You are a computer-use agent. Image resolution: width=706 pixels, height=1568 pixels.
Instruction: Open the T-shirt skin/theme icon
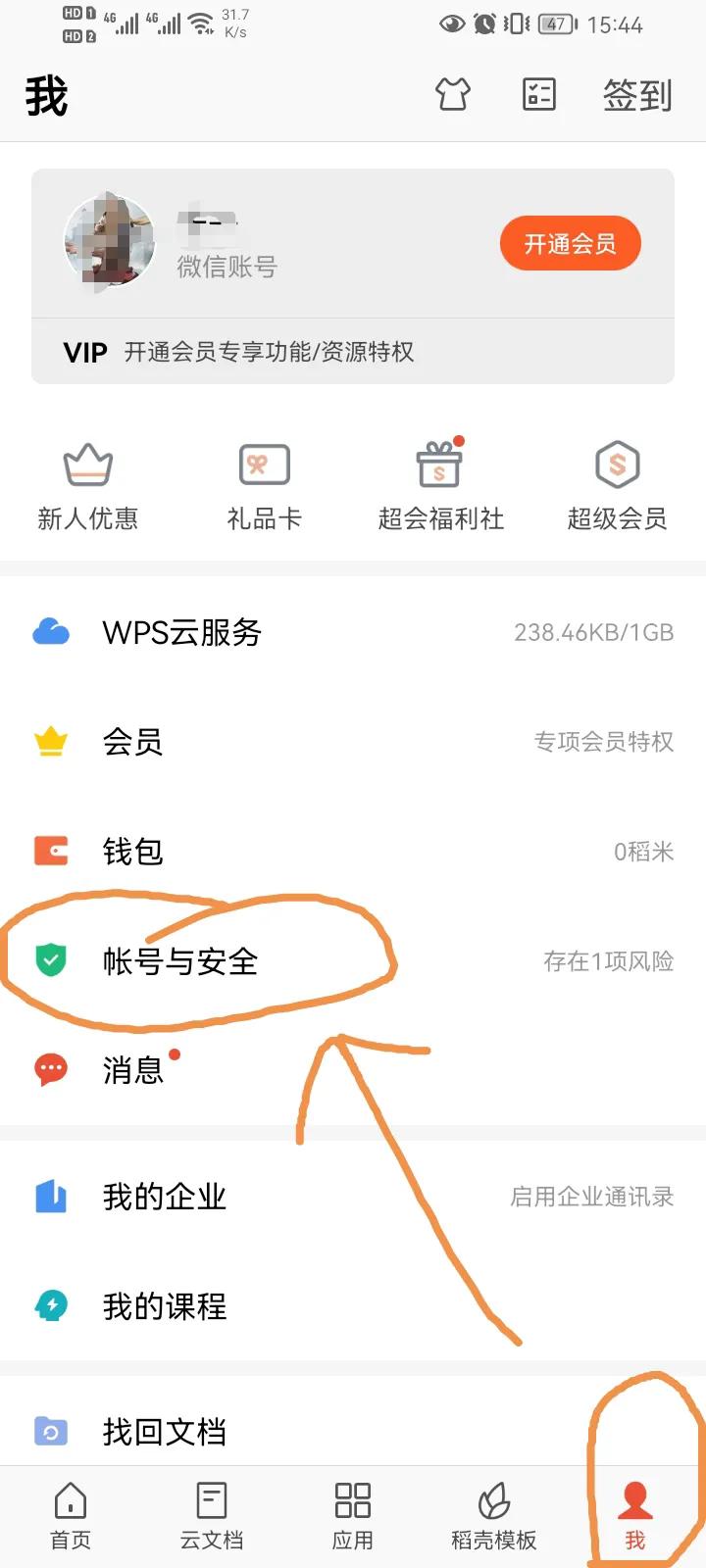pos(452,93)
